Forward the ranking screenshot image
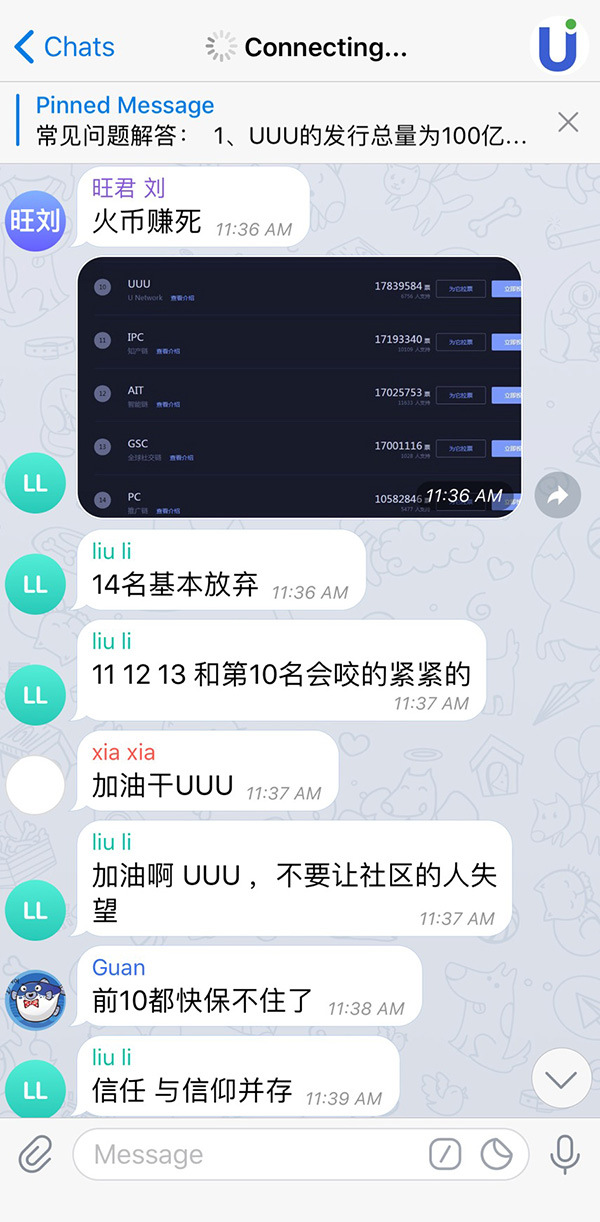The height and width of the screenshot is (1222, 600). pyautogui.click(x=557, y=495)
